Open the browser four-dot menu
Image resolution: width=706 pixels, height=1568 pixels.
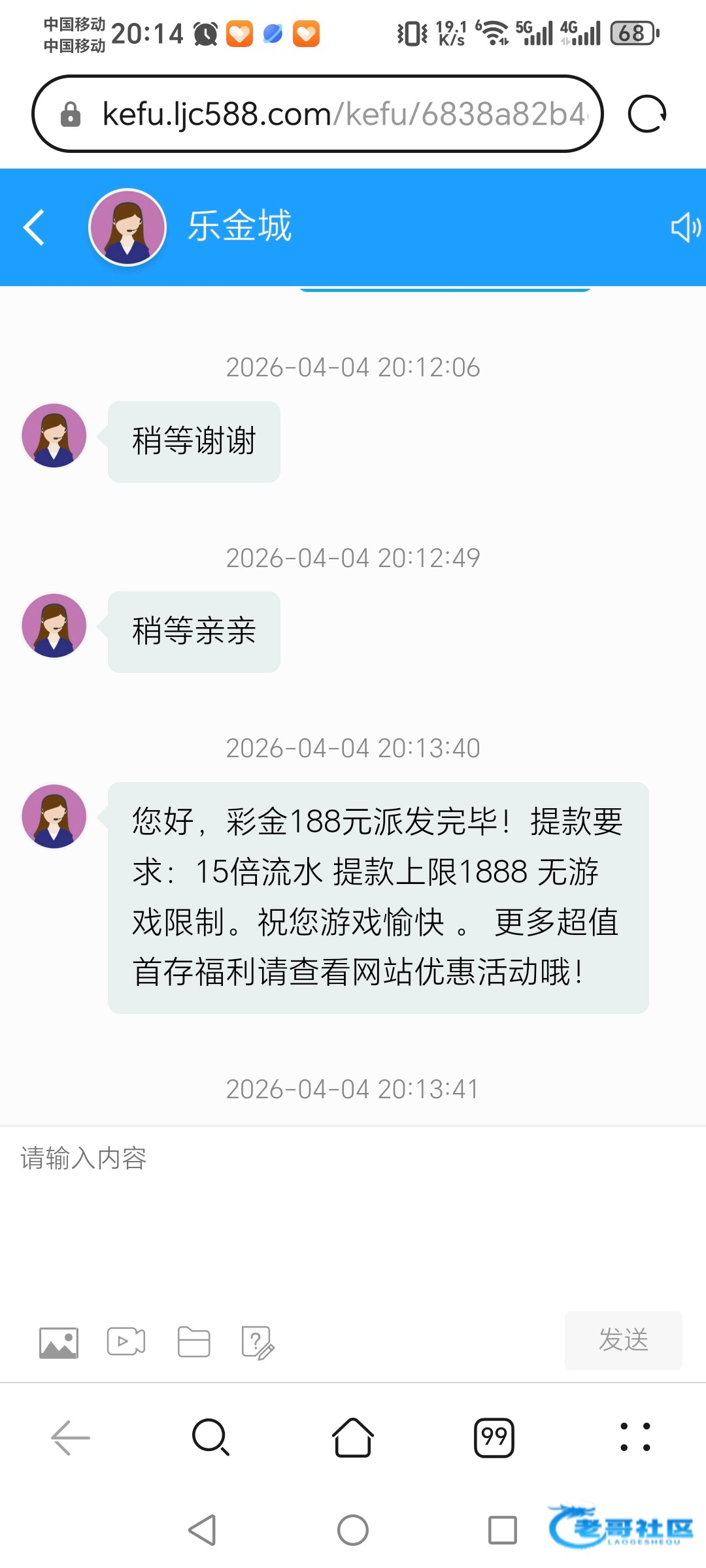pos(635,1437)
